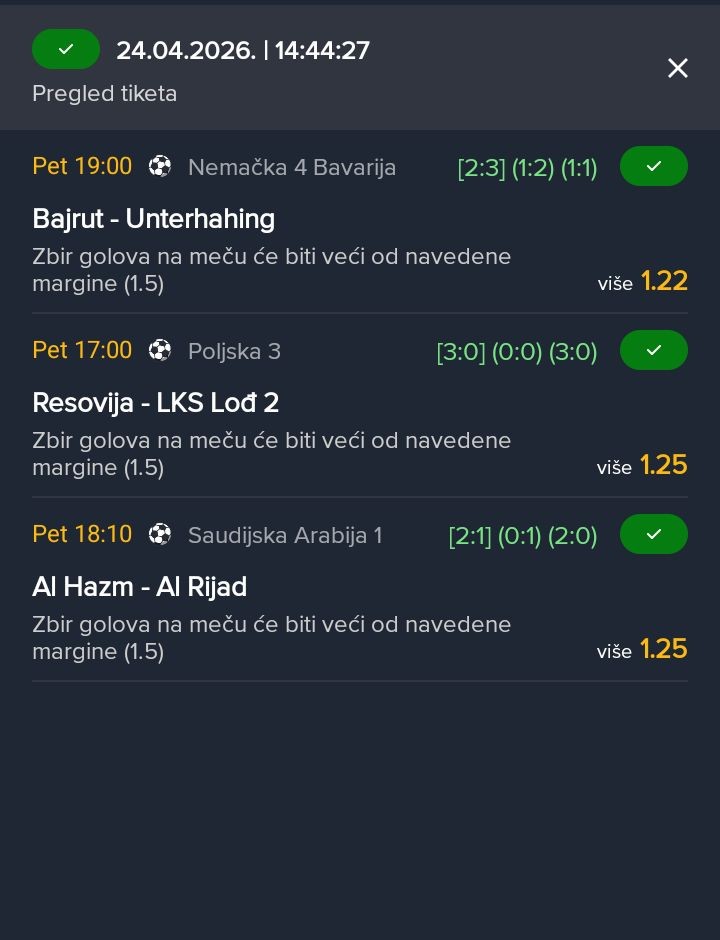Close the ticket overview
This screenshot has height=940, width=720.
[x=678, y=68]
